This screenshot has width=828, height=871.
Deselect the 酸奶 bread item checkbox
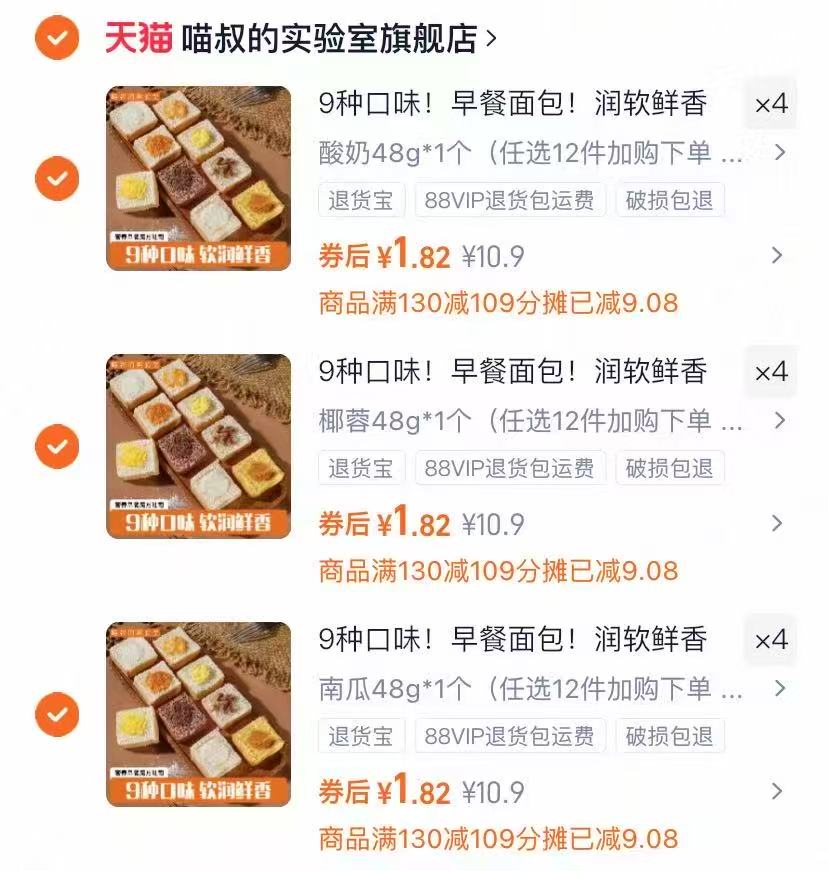56,178
